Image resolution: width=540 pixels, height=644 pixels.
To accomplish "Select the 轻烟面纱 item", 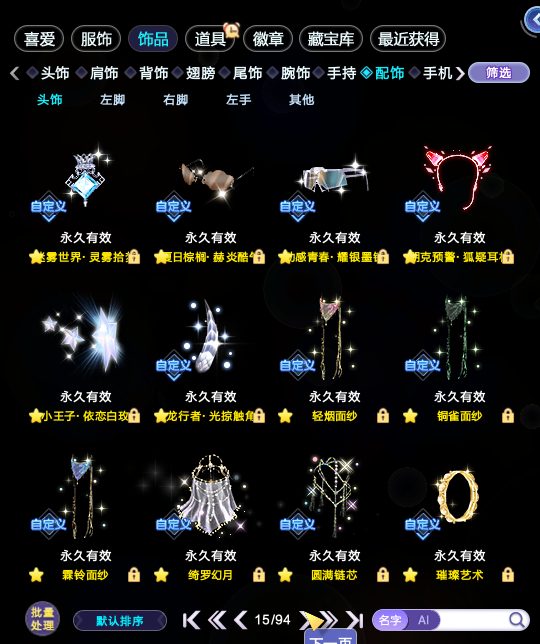I will 335,357.
